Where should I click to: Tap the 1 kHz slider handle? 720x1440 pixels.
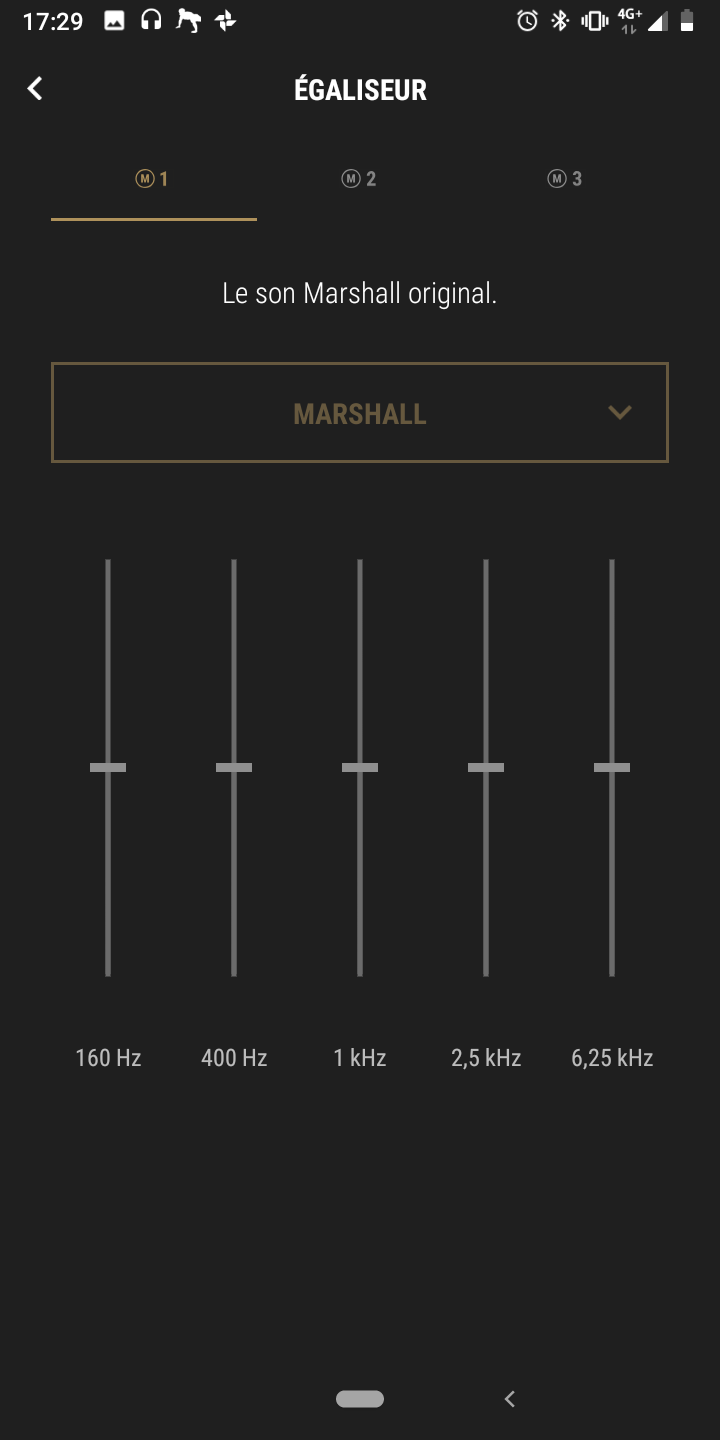click(x=360, y=767)
